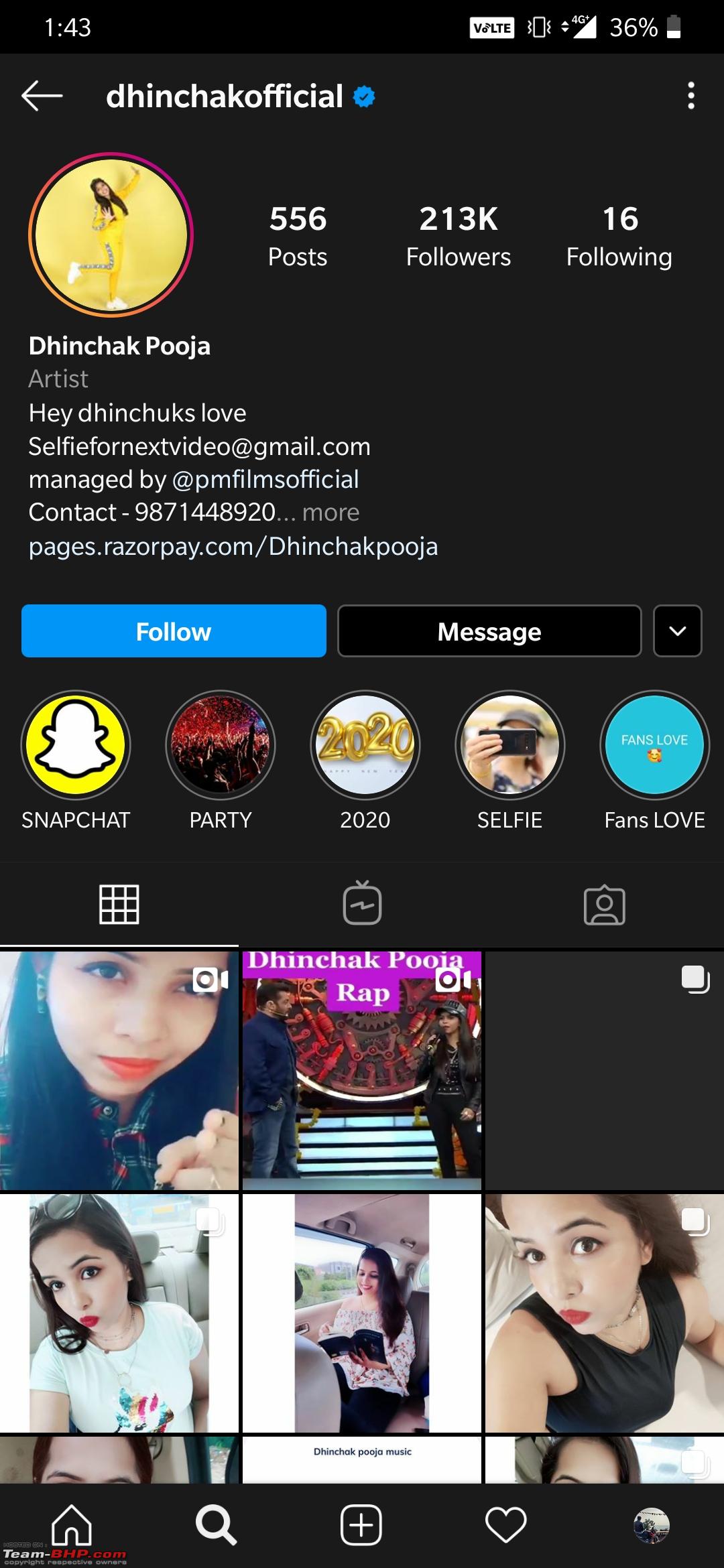Go to the Home feed
Screen dimensions: 724x1568
coord(72,1524)
